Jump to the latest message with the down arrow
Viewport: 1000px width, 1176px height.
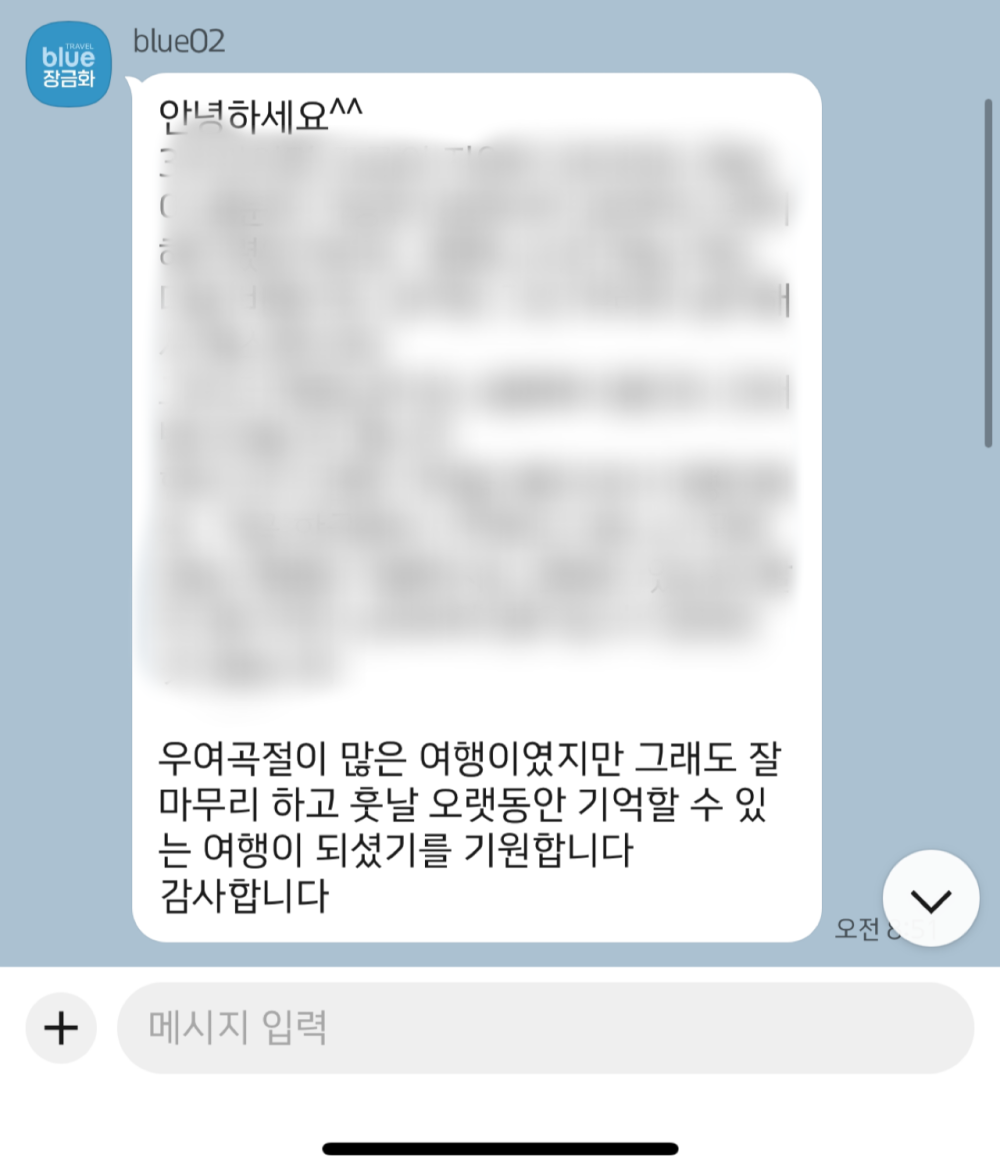[931, 899]
